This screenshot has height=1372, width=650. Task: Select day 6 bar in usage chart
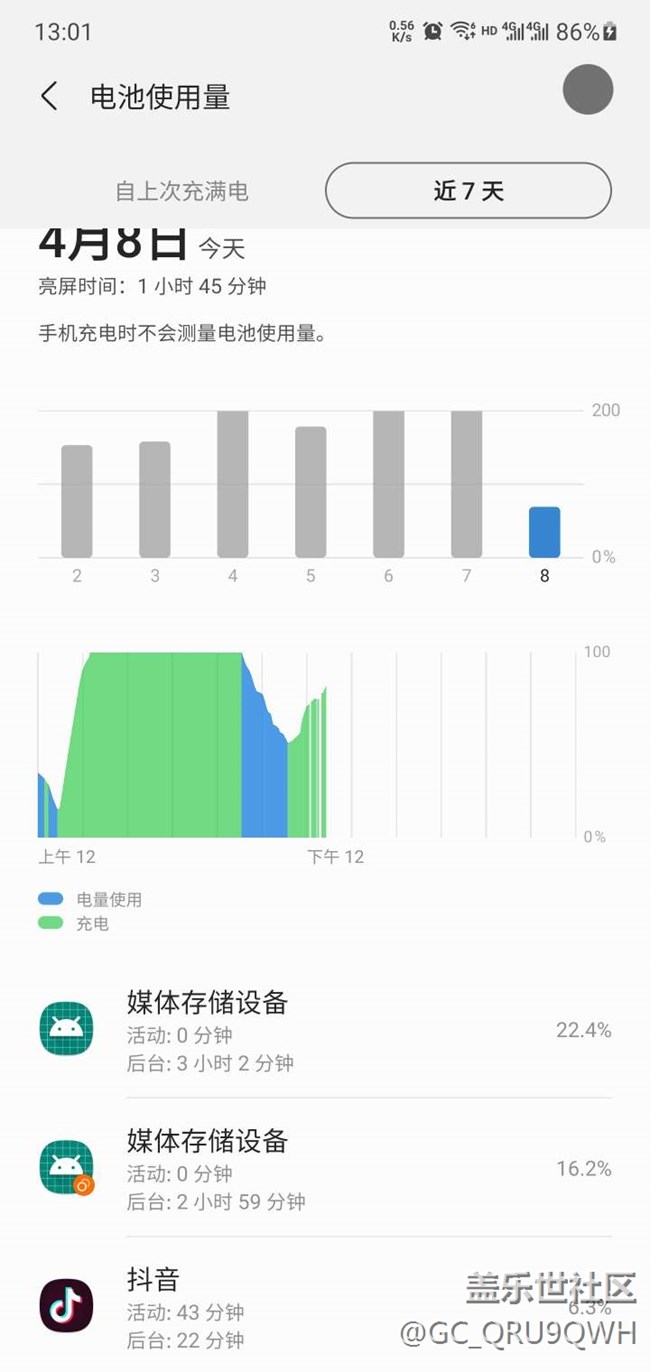(x=389, y=484)
